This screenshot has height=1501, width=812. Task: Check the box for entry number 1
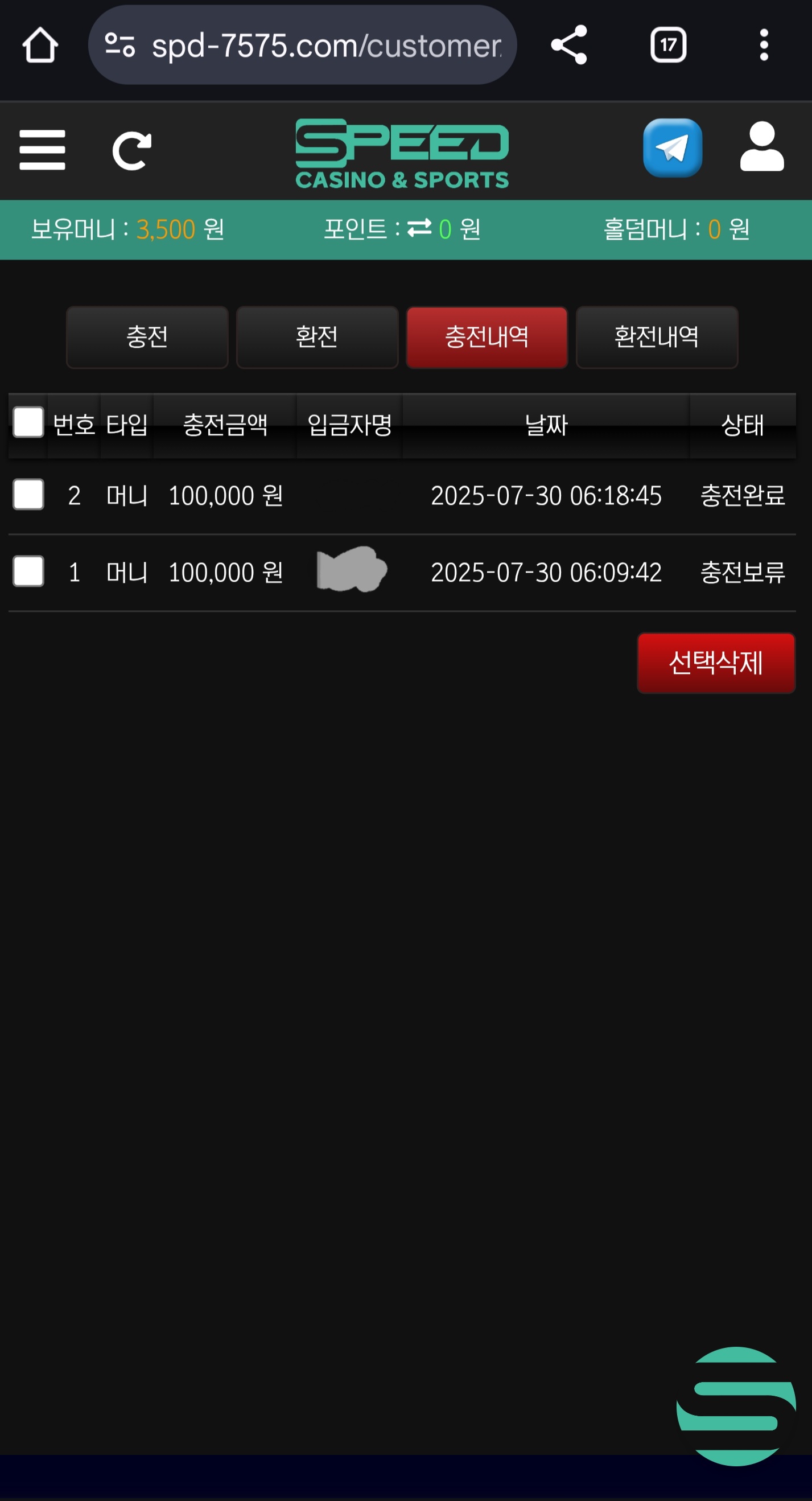pos(28,571)
